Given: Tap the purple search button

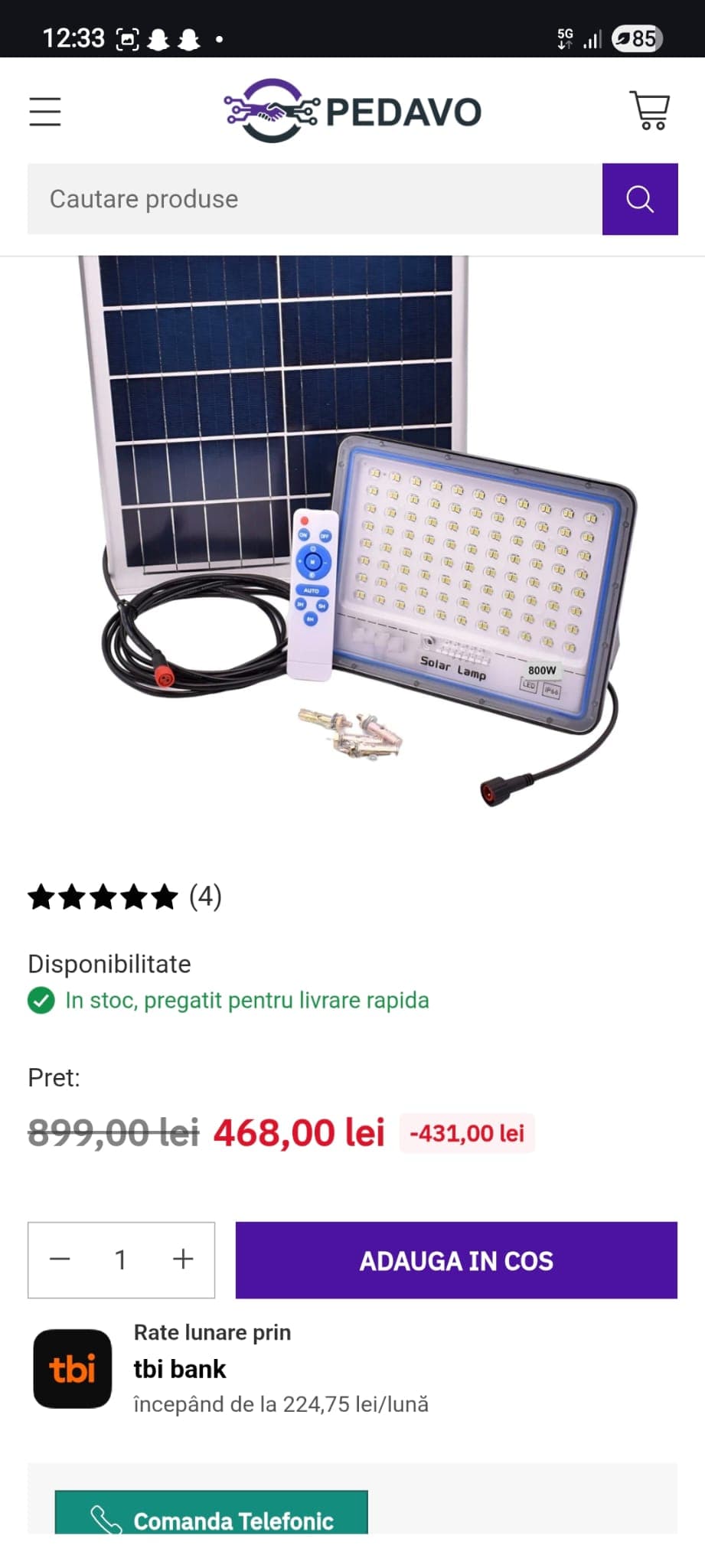Looking at the screenshot, I should coord(639,199).
